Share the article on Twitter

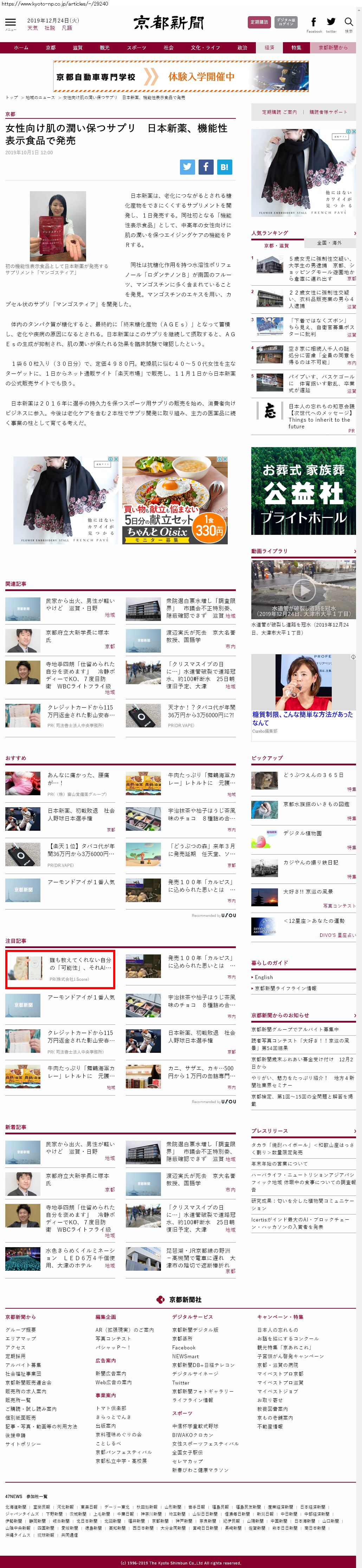[187, 167]
